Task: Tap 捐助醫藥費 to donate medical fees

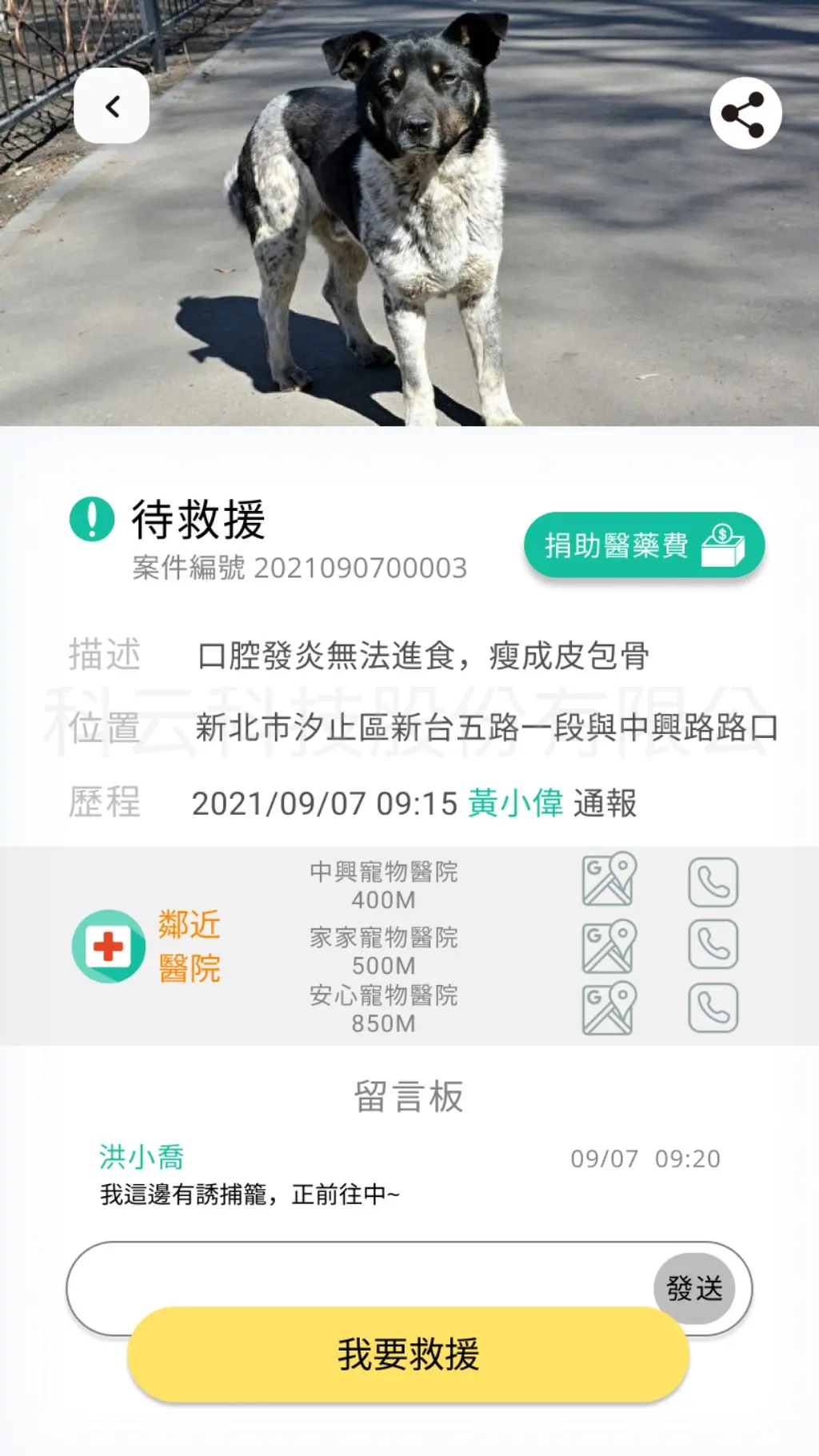Action: 644,545
